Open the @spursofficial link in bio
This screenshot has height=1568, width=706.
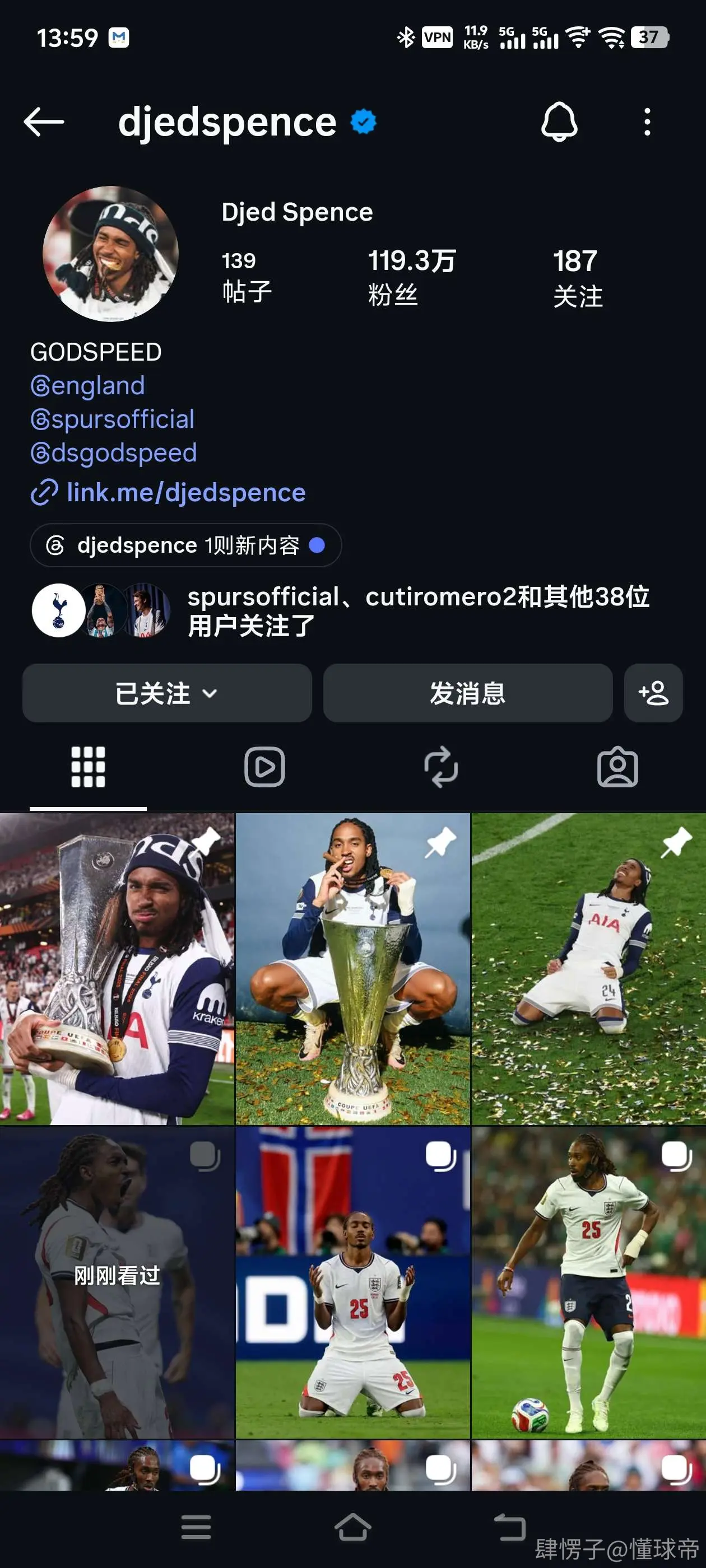(112, 419)
